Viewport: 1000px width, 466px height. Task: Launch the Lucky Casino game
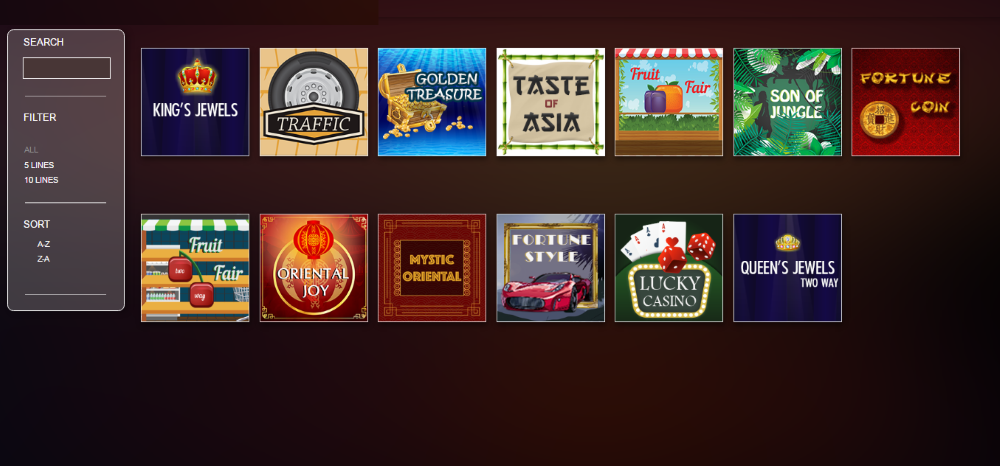coord(669,268)
